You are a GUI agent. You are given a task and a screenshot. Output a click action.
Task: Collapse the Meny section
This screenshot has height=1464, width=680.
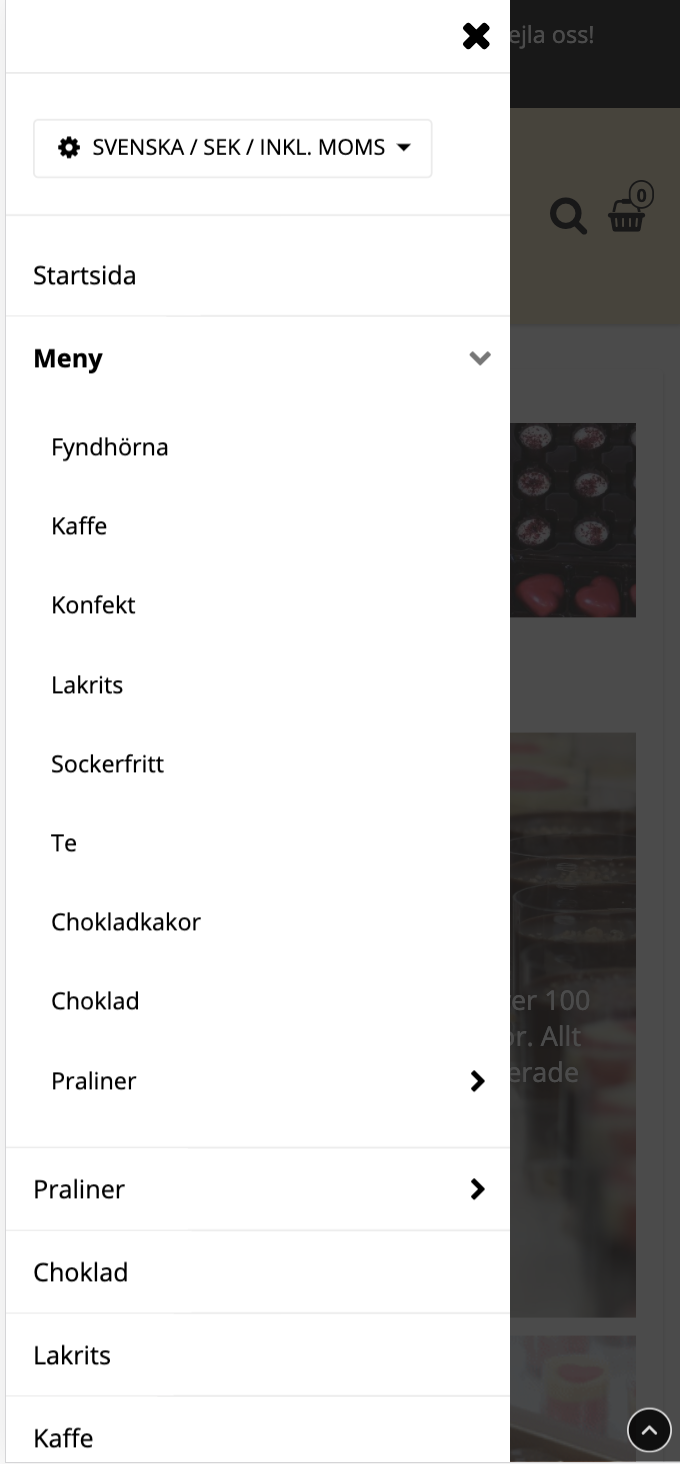coord(479,358)
